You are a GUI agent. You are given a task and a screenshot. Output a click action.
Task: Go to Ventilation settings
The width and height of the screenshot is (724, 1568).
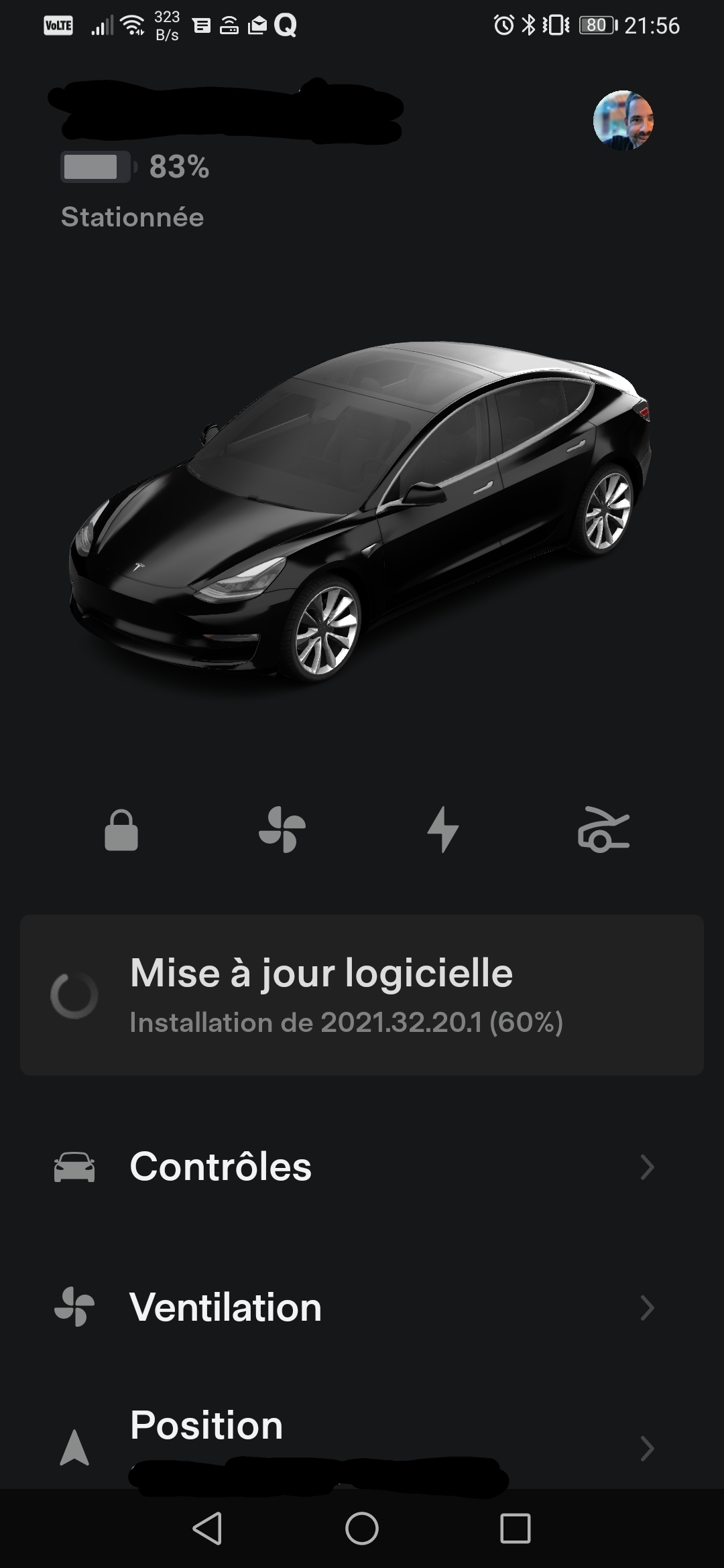(362, 1307)
